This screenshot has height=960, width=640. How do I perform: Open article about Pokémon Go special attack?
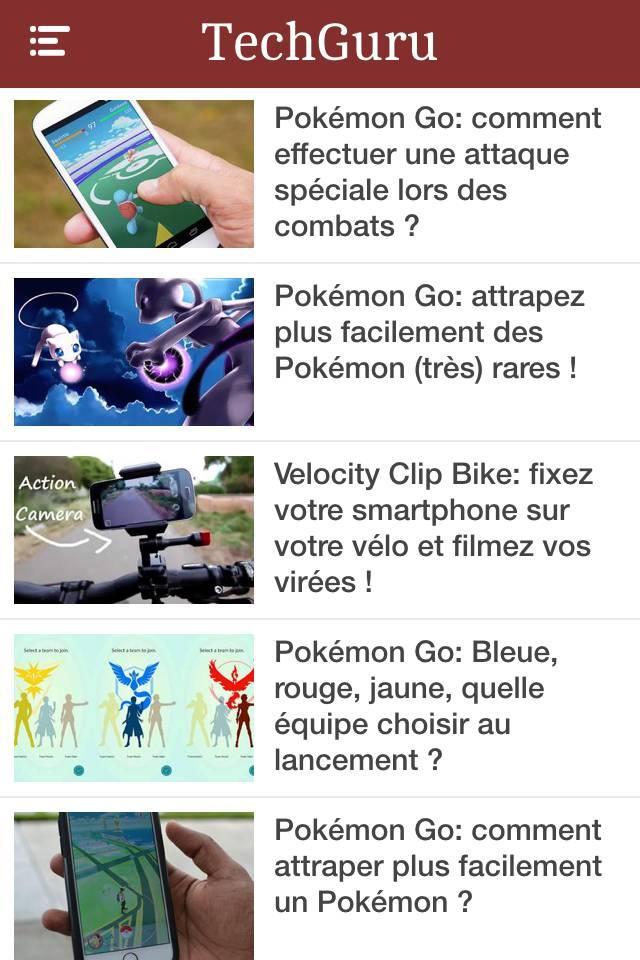pos(438,172)
